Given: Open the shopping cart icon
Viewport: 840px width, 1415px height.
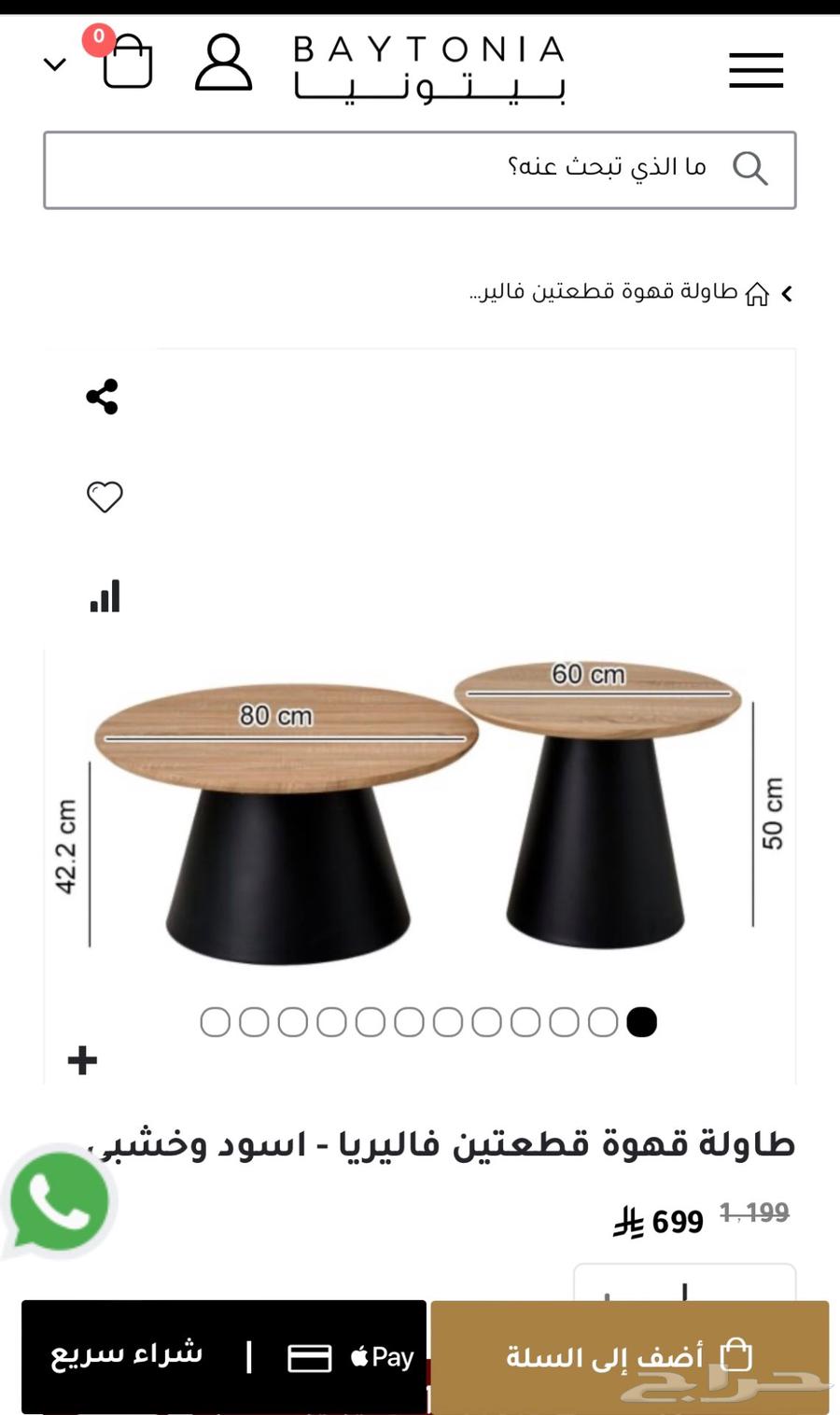Looking at the screenshot, I should point(129,63).
